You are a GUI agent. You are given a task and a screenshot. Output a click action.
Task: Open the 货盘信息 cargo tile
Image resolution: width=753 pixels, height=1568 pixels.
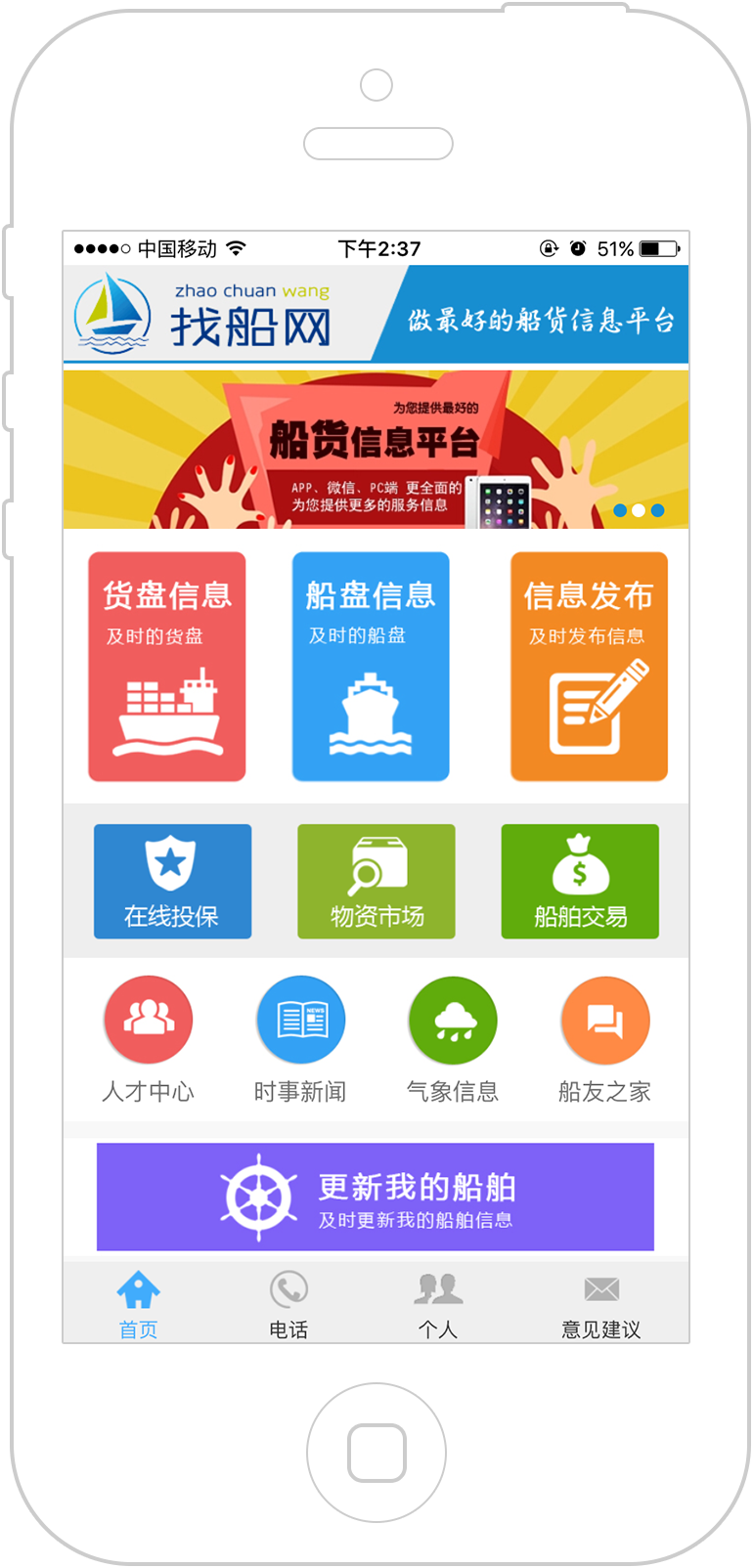(166, 667)
